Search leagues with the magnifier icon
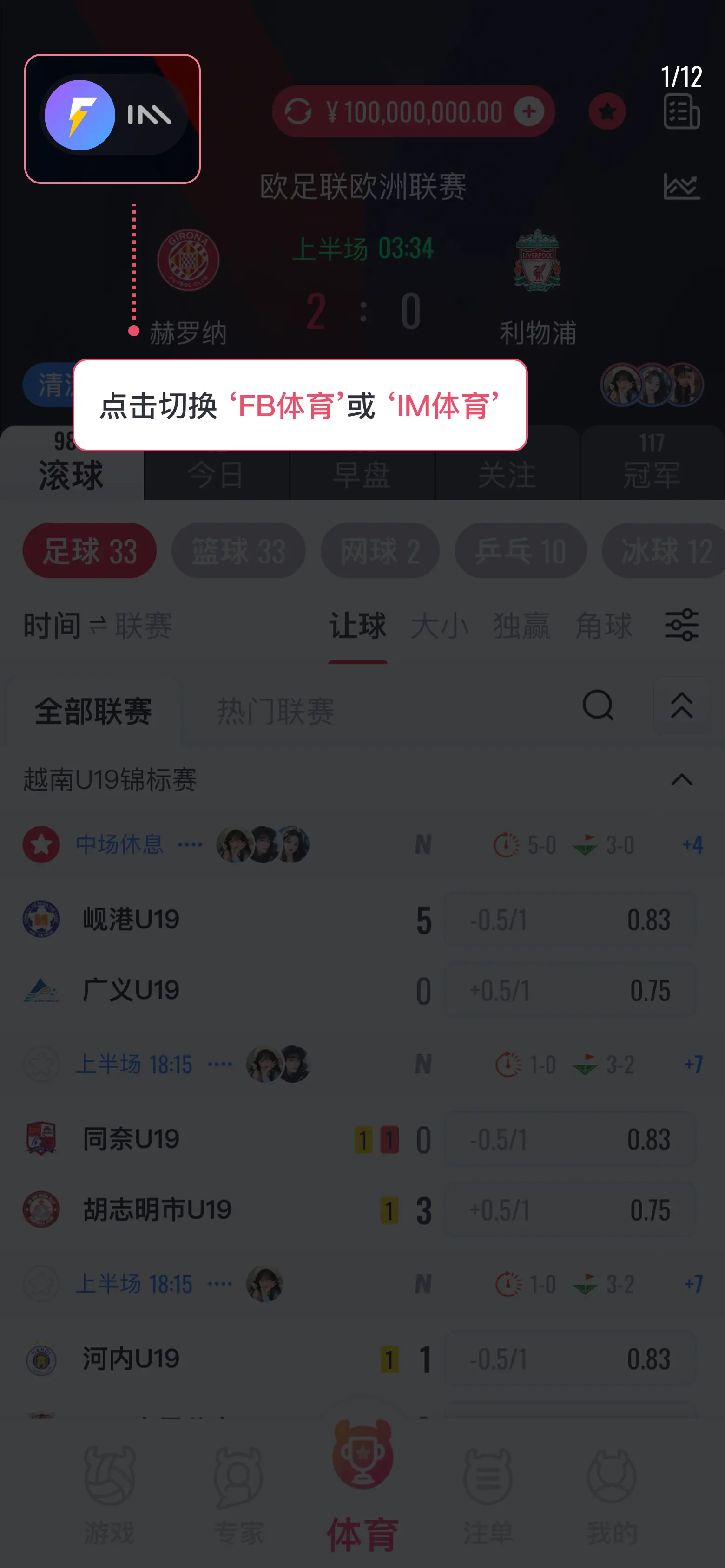Image resolution: width=725 pixels, height=1568 pixels. point(598,706)
